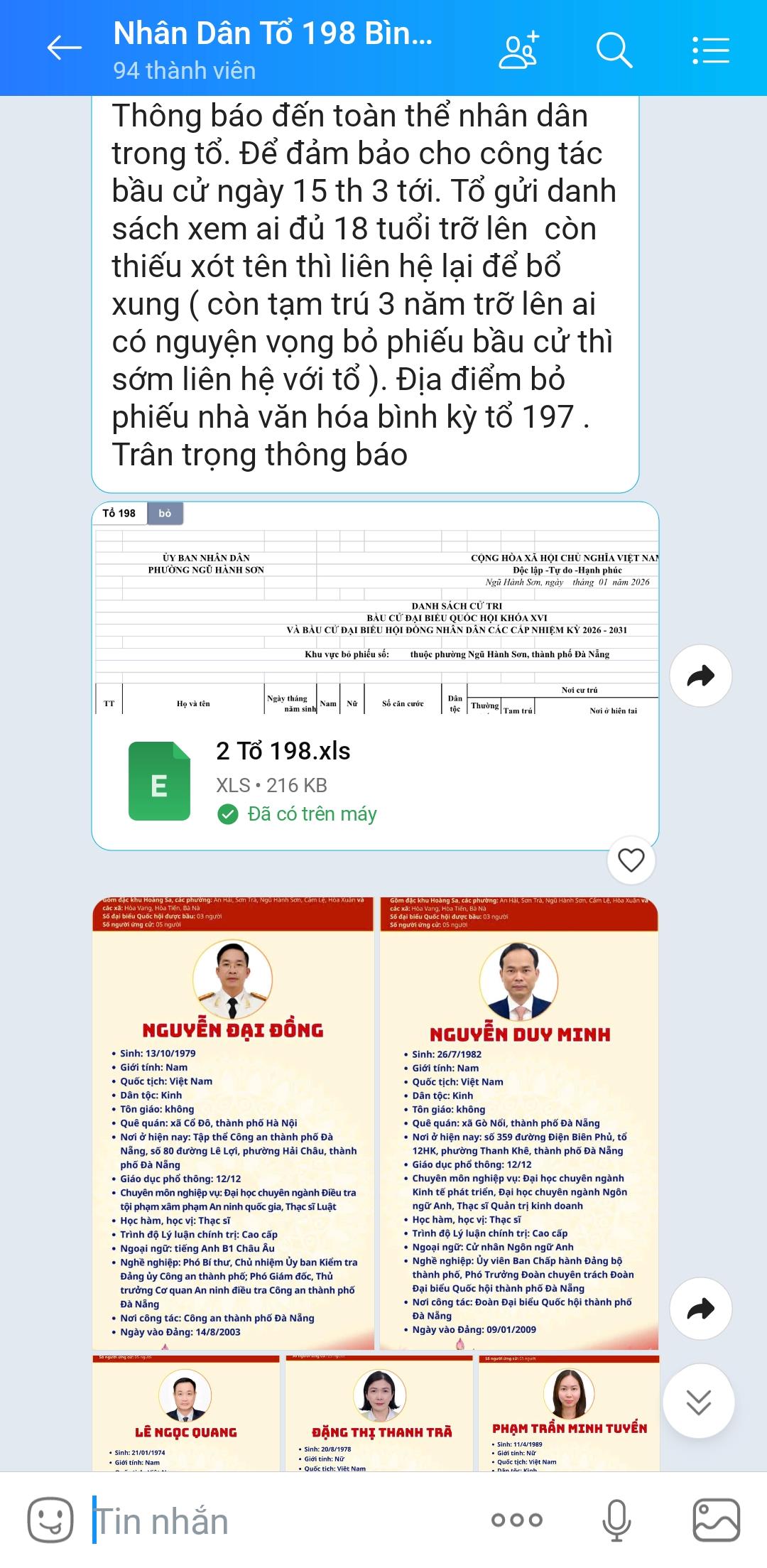This screenshot has height=1568, width=767.
Task: React with heart to the xls file
Action: [631, 860]
